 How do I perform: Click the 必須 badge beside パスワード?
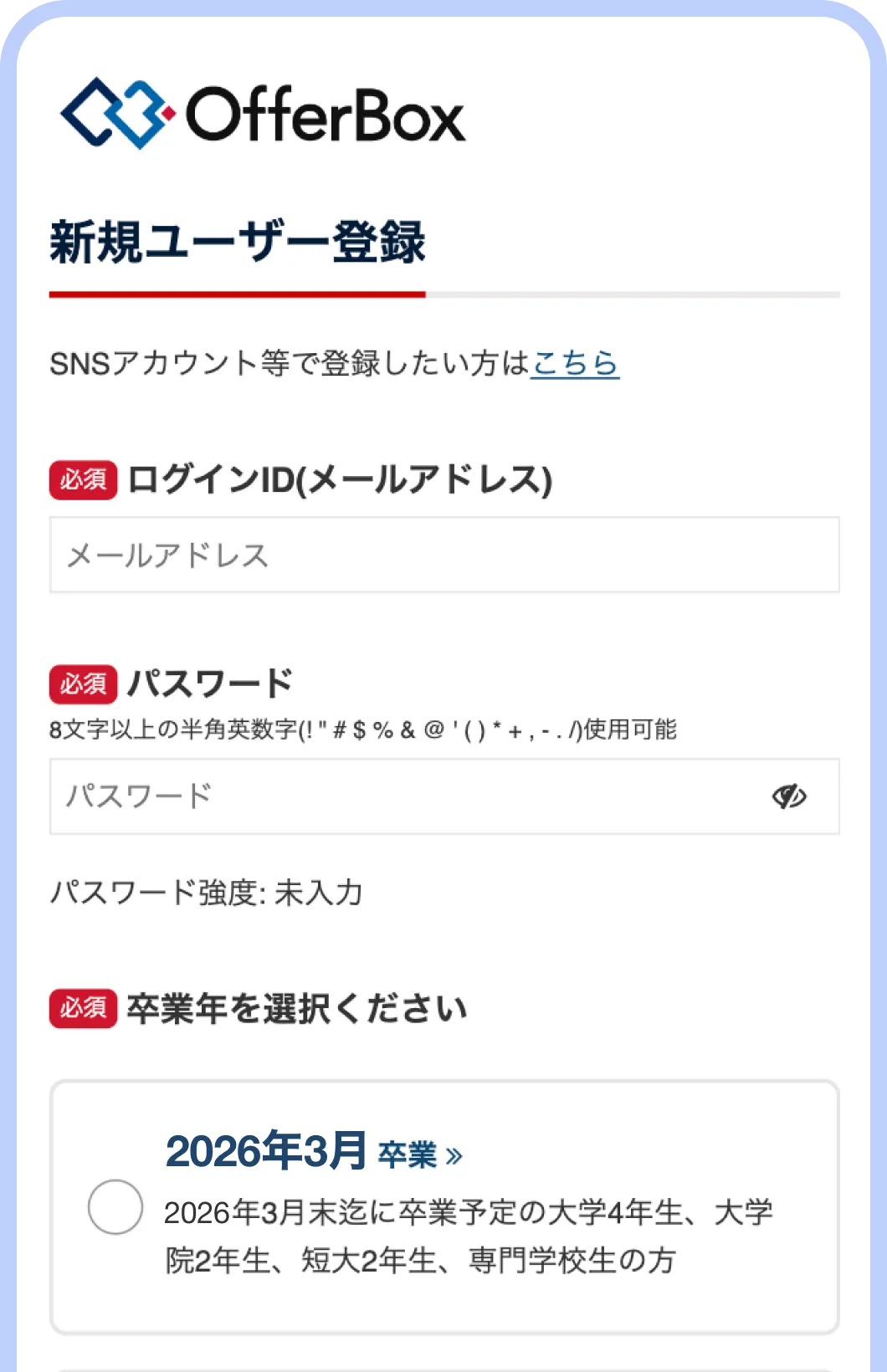point(83,683)
